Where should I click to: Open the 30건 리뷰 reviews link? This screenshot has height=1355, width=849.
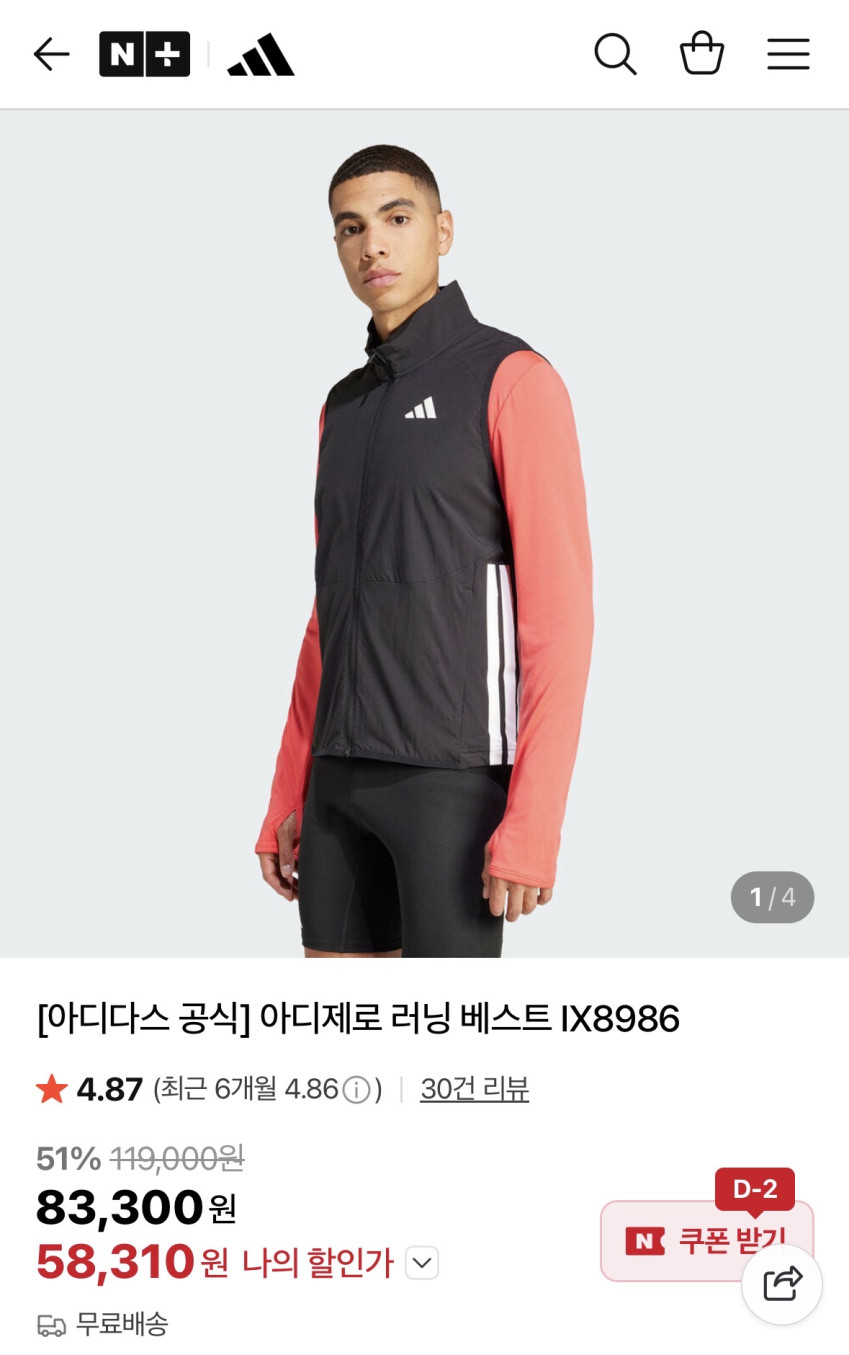click(x=474, y=1089)
